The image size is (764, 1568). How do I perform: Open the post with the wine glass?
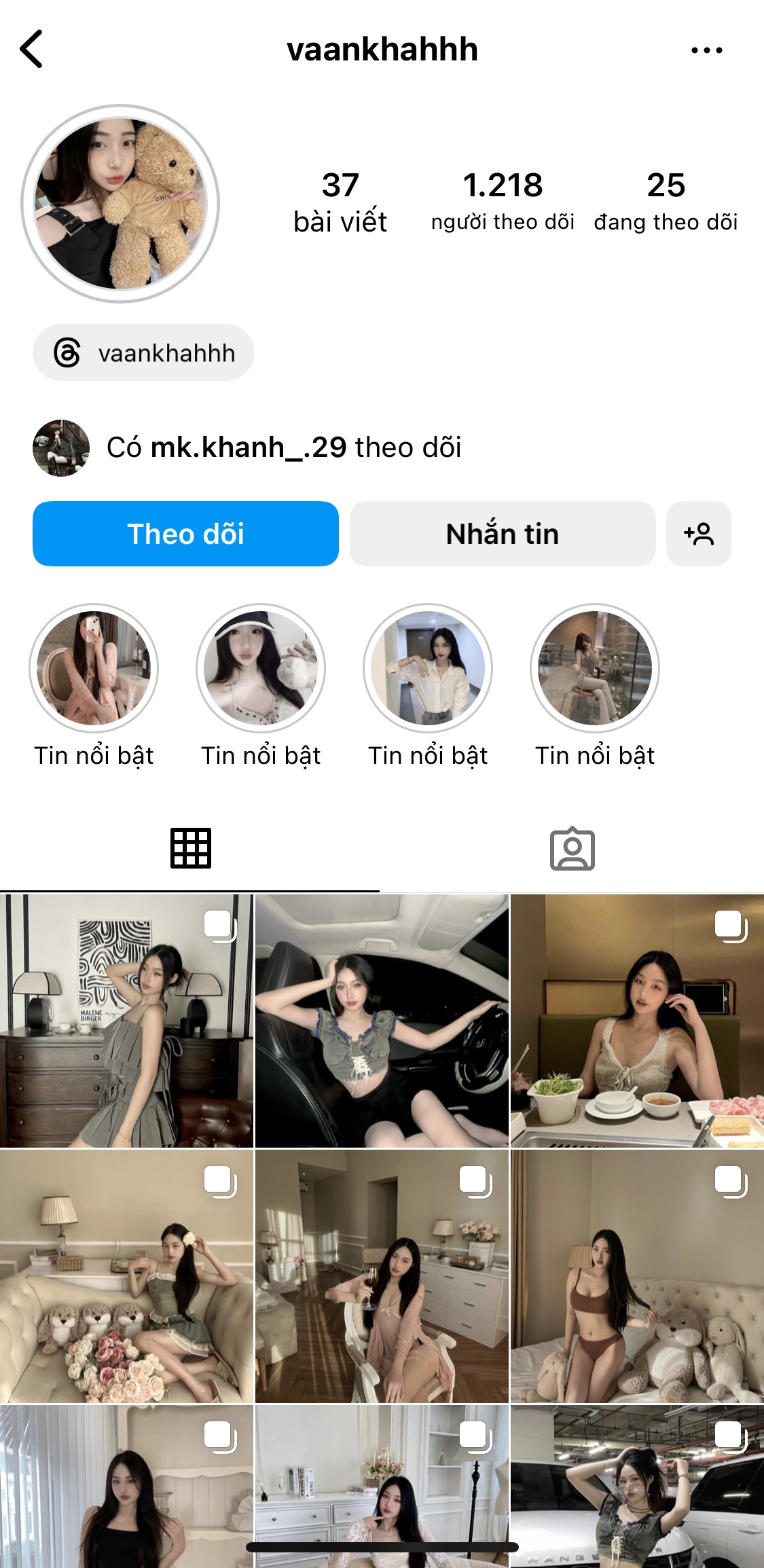(382, 1276)
